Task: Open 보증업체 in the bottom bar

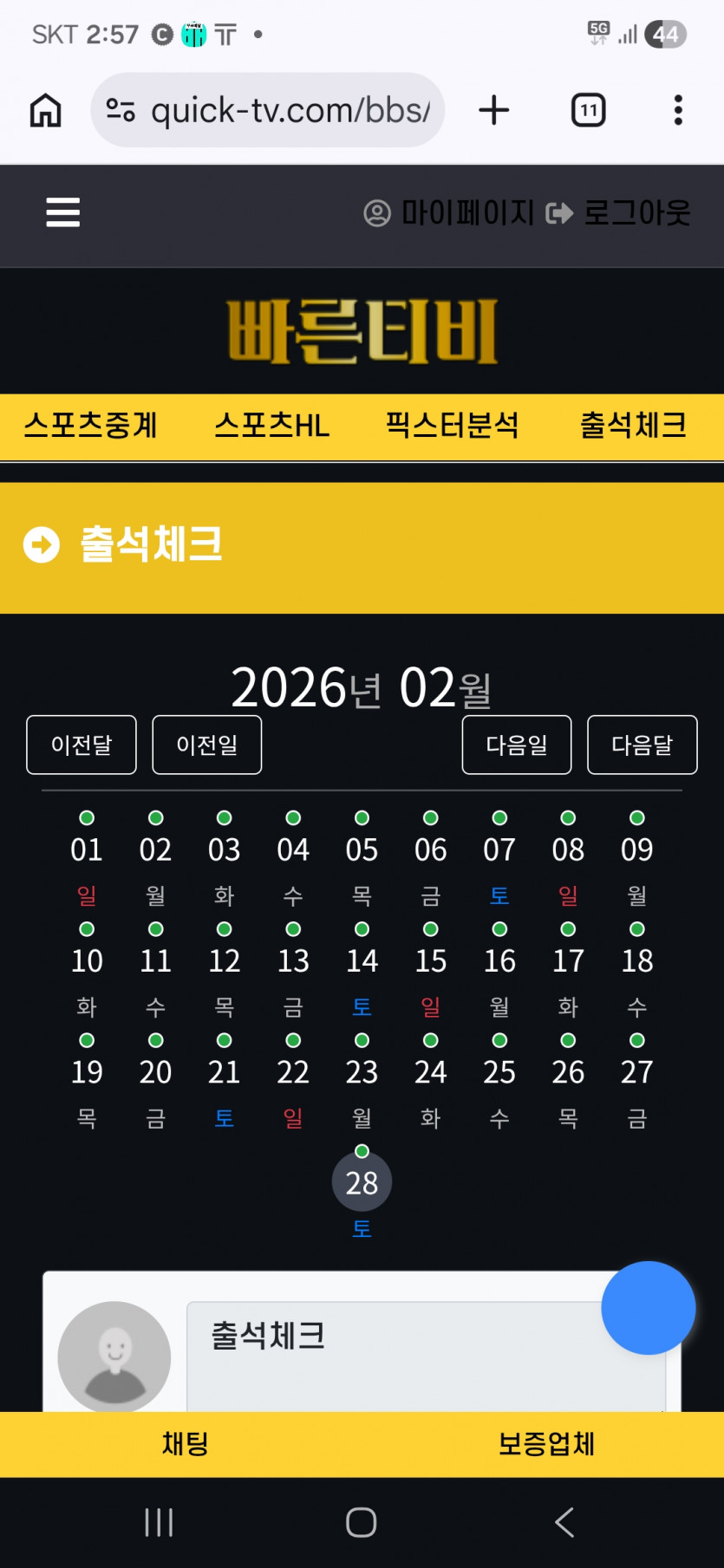Action: coord(546,1444)
